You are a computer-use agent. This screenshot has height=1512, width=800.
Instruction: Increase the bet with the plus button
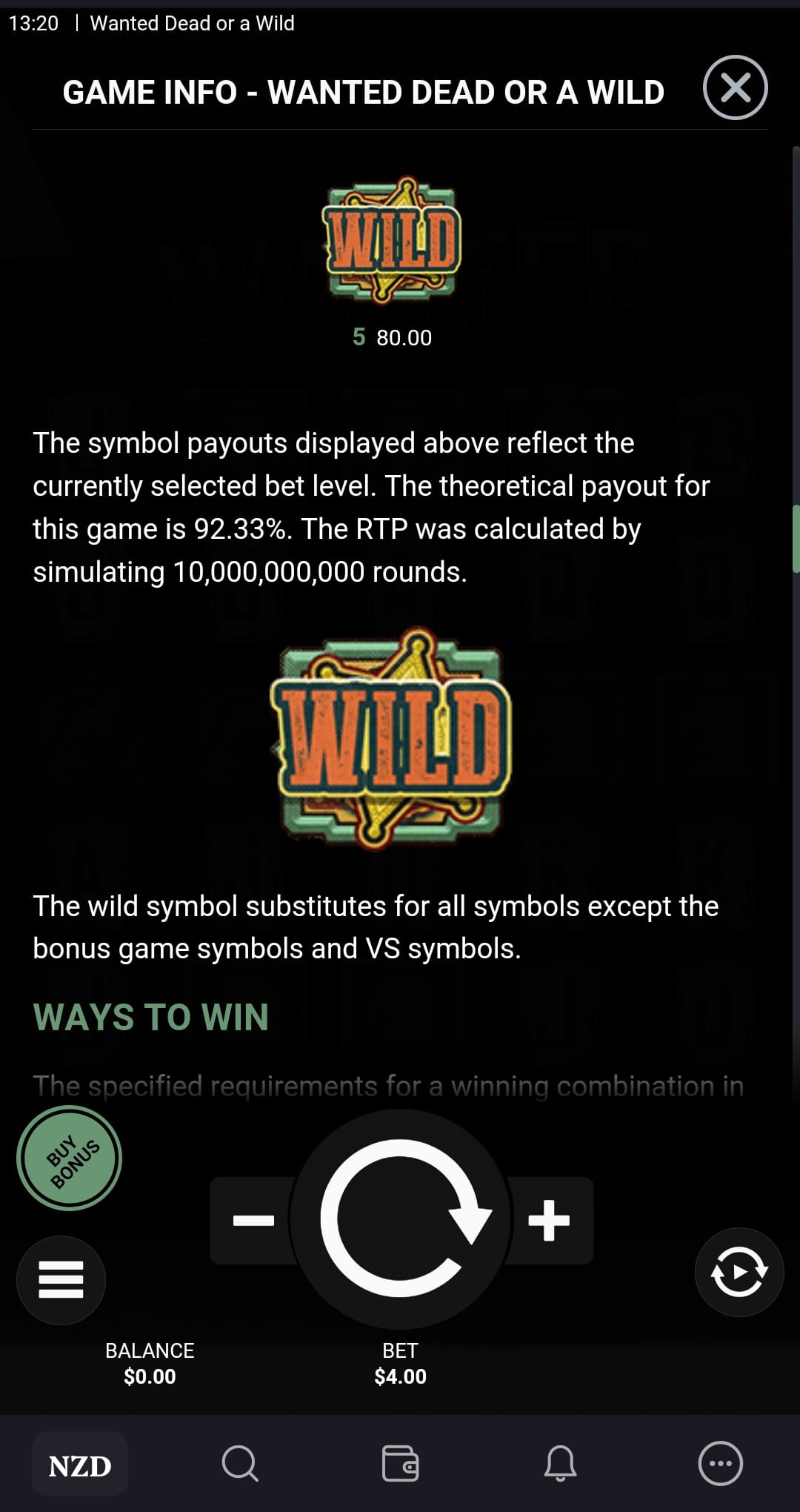549,1220
